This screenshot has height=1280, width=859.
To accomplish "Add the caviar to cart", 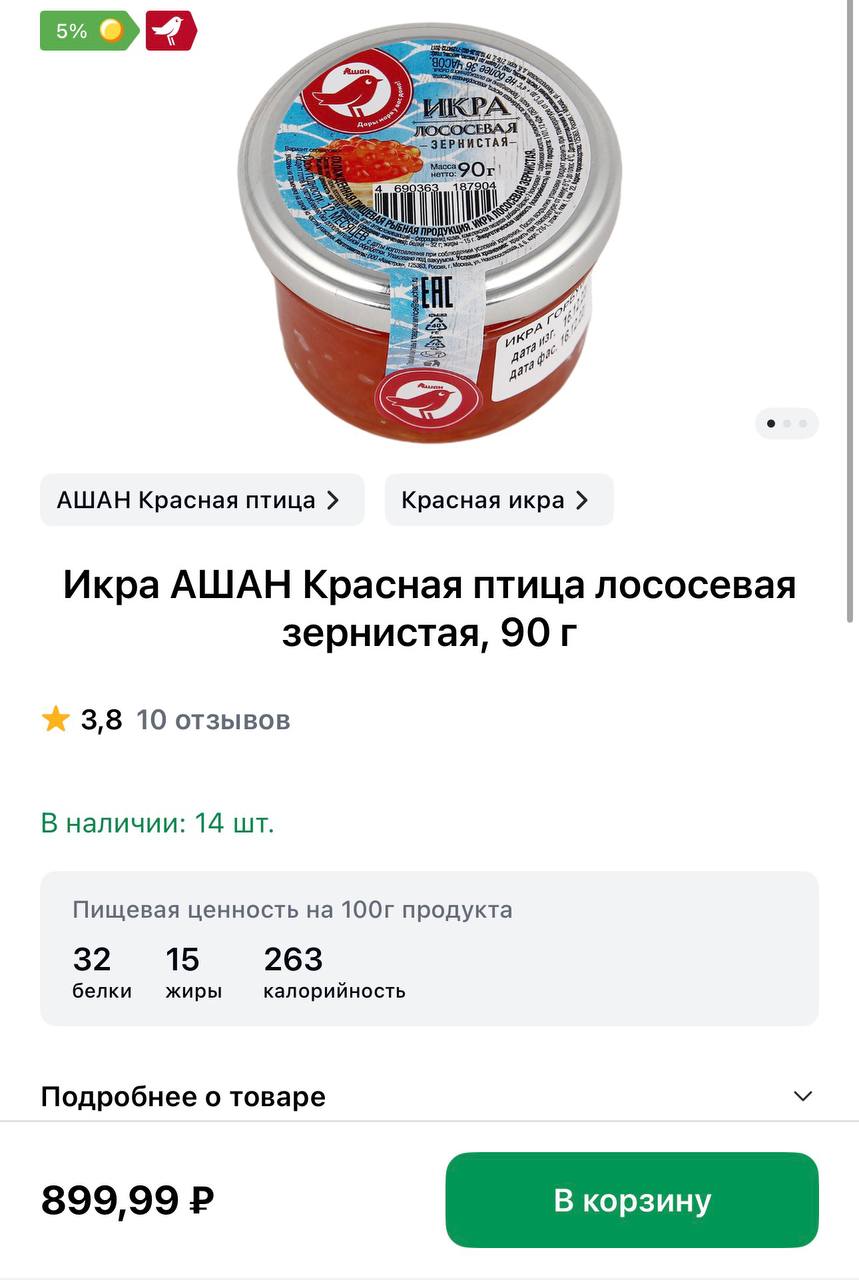I will point(631,1199).
